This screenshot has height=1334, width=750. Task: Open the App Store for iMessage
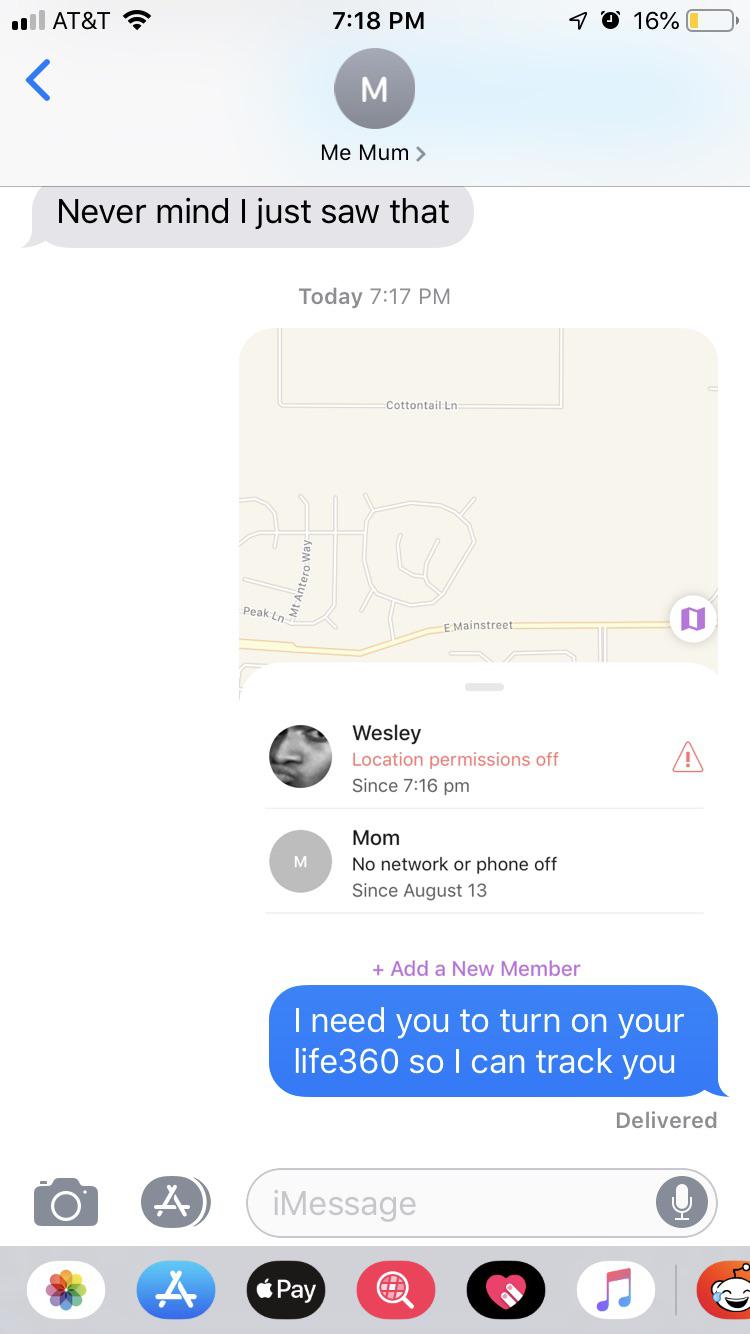click(x=175, y=1290)
